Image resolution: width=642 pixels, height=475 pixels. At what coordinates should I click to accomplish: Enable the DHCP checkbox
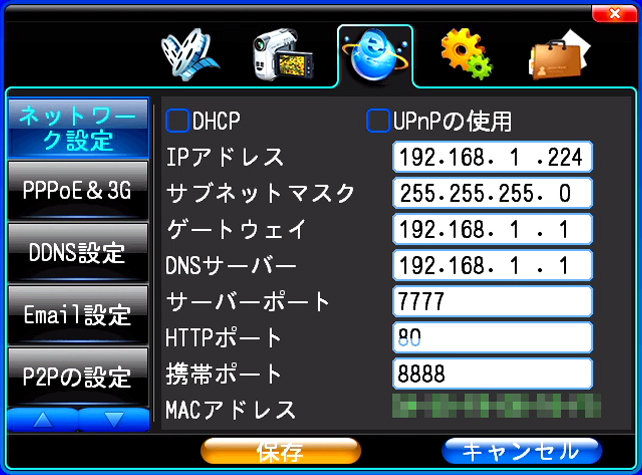177,121
